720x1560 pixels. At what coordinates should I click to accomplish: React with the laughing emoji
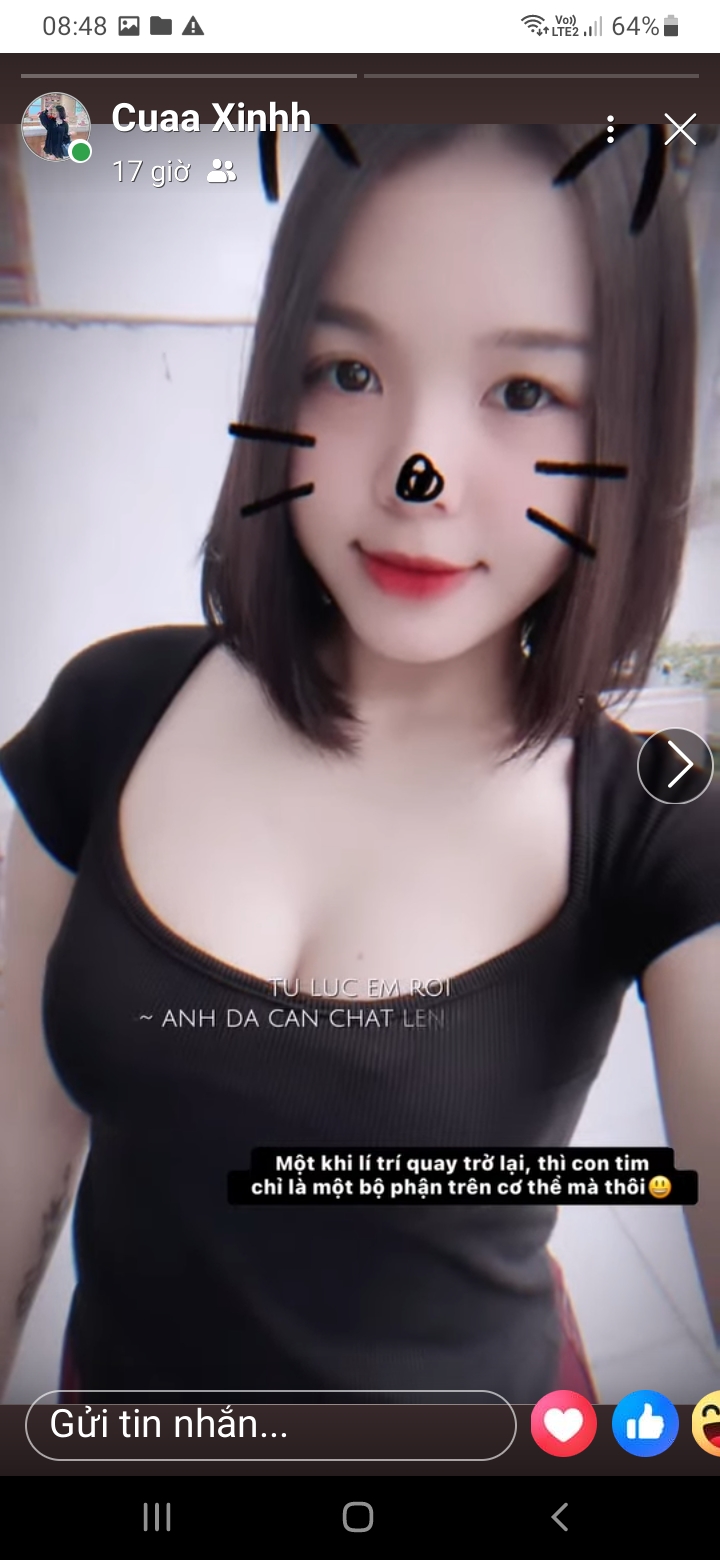[708, 1423]
